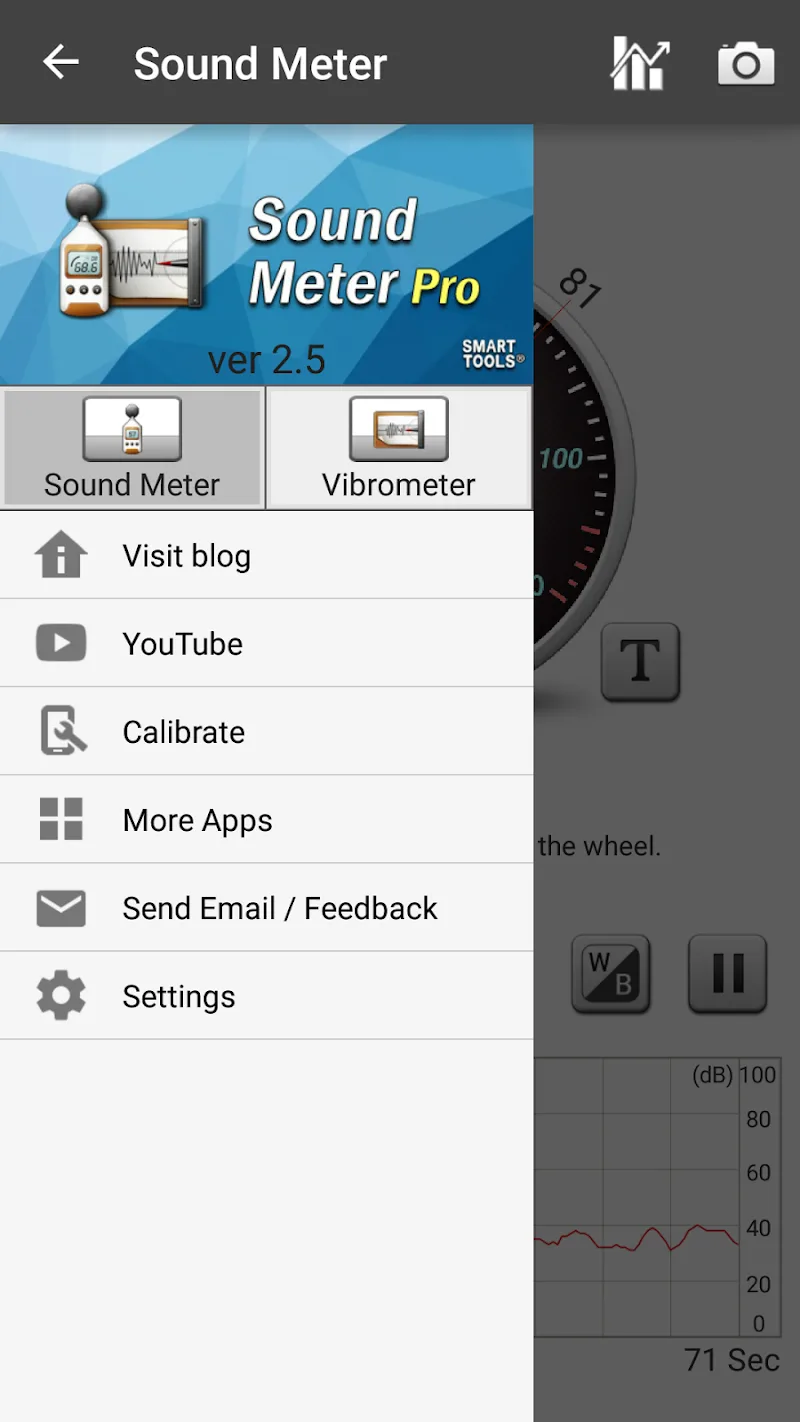Tap the T button beside the gauge
Screen dimensions: 800x1422
[x=640, y=661]
